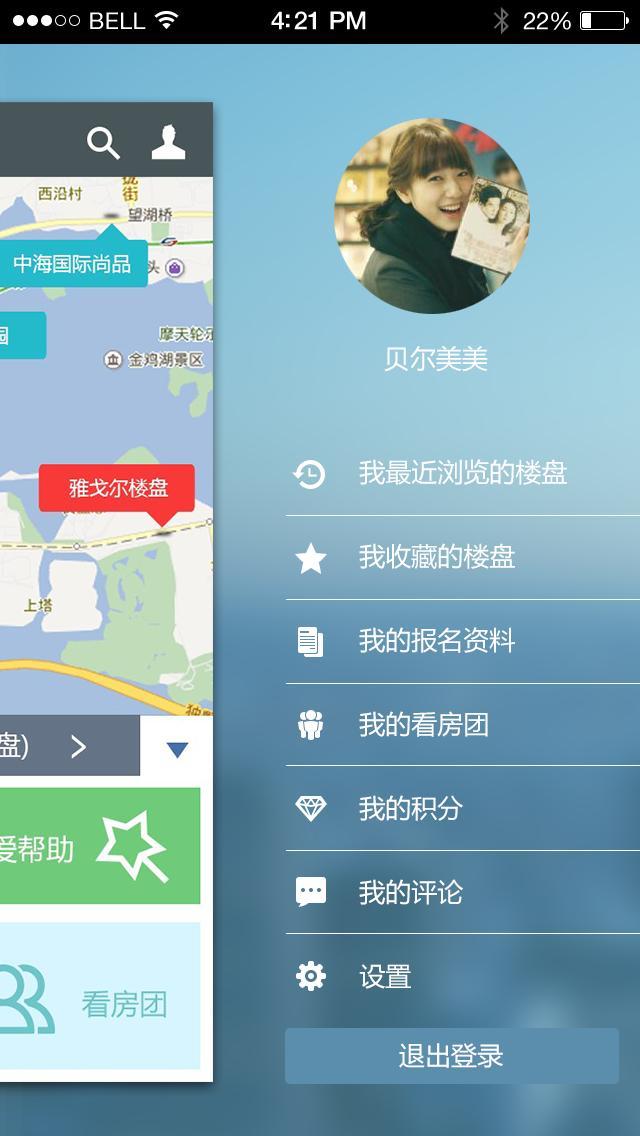Tap the profile avatar photo
The image size is (640, 1136).
432,216
